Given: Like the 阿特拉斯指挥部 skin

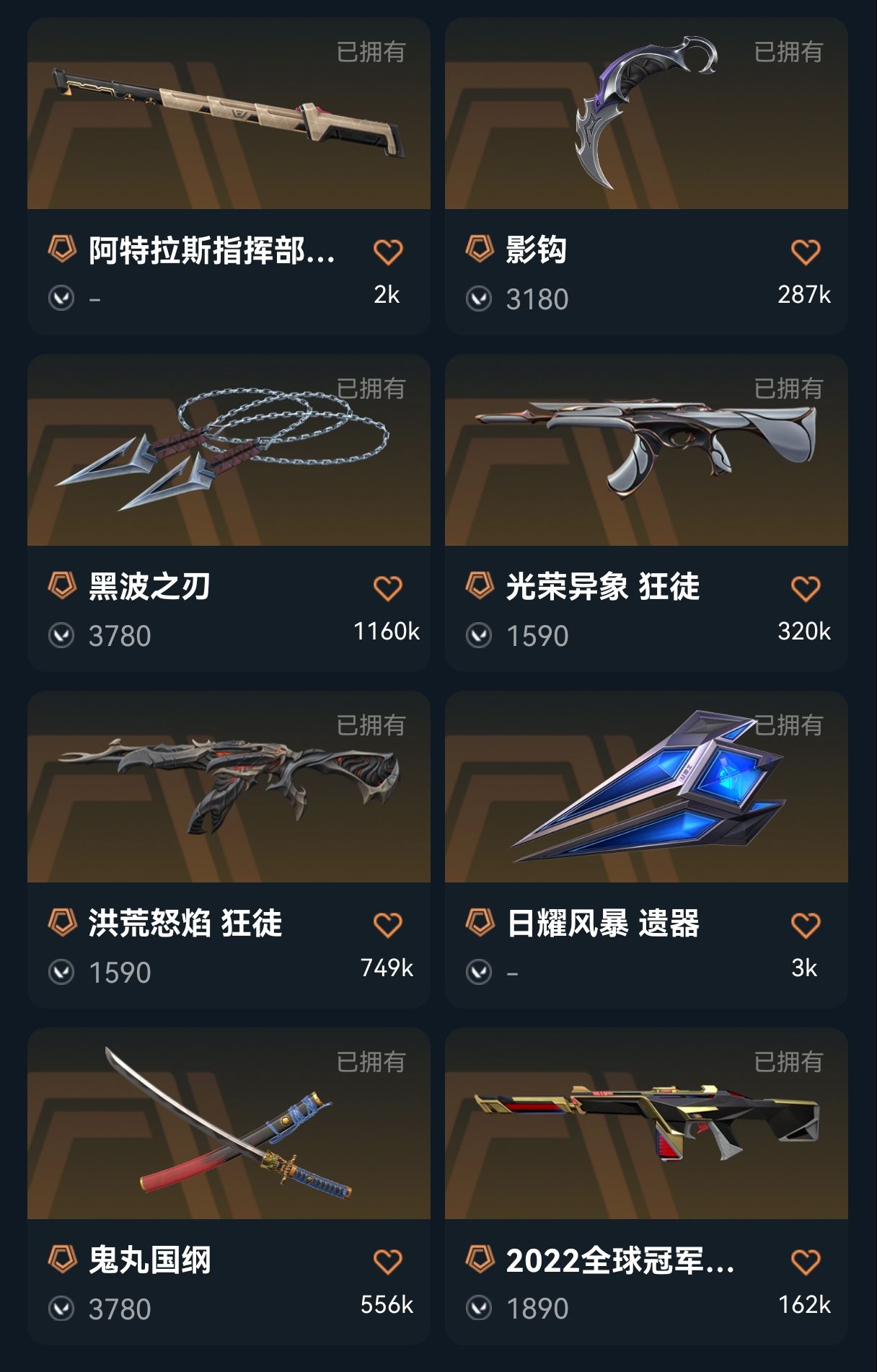Looking at the screenshot, I should click(x=387, y=252).
